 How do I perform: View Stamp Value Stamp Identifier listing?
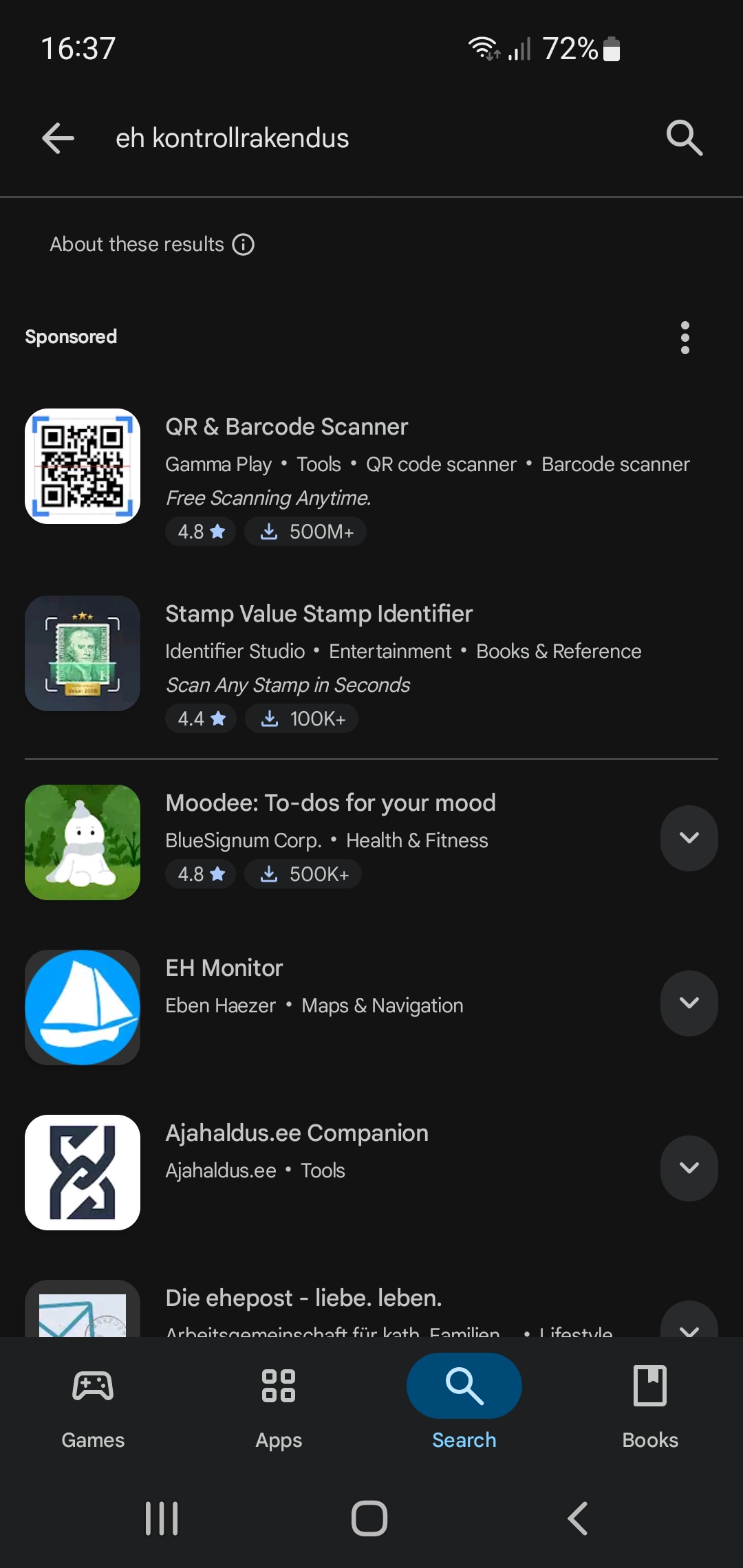319,614
